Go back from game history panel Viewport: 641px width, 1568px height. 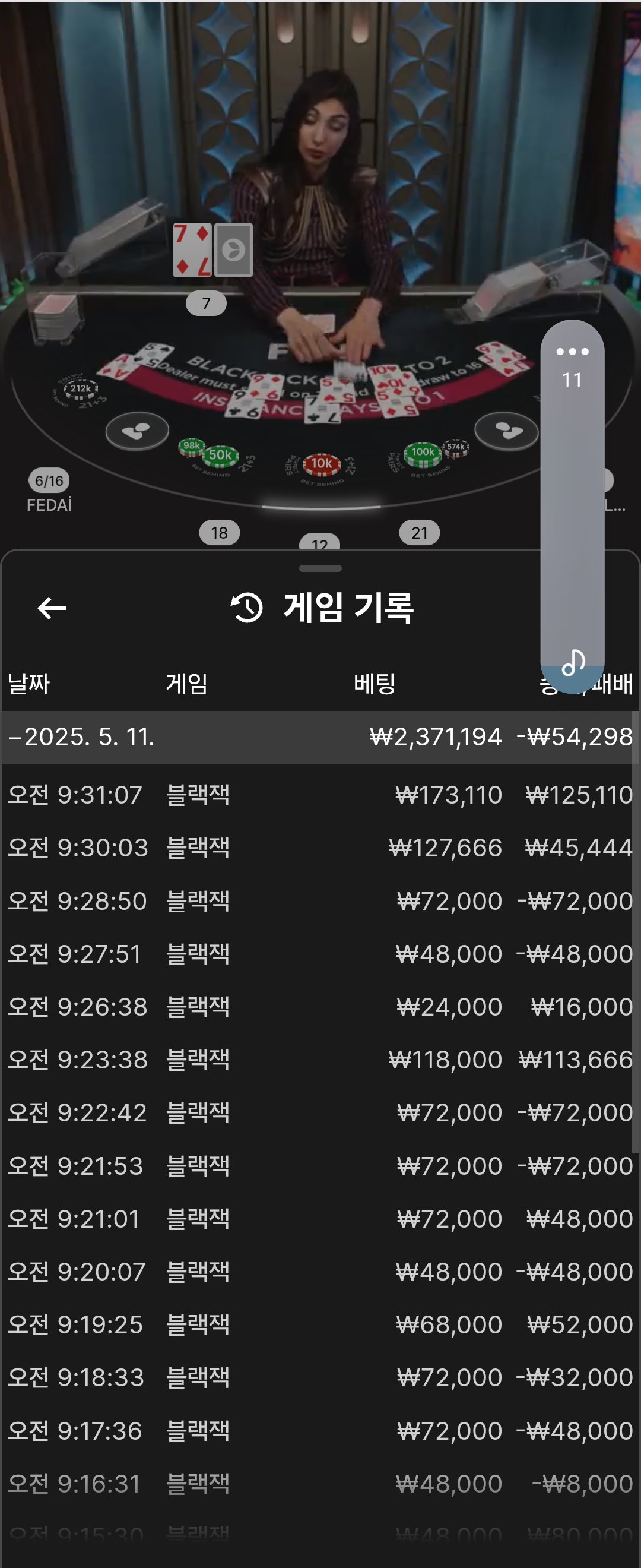point(52,608)
